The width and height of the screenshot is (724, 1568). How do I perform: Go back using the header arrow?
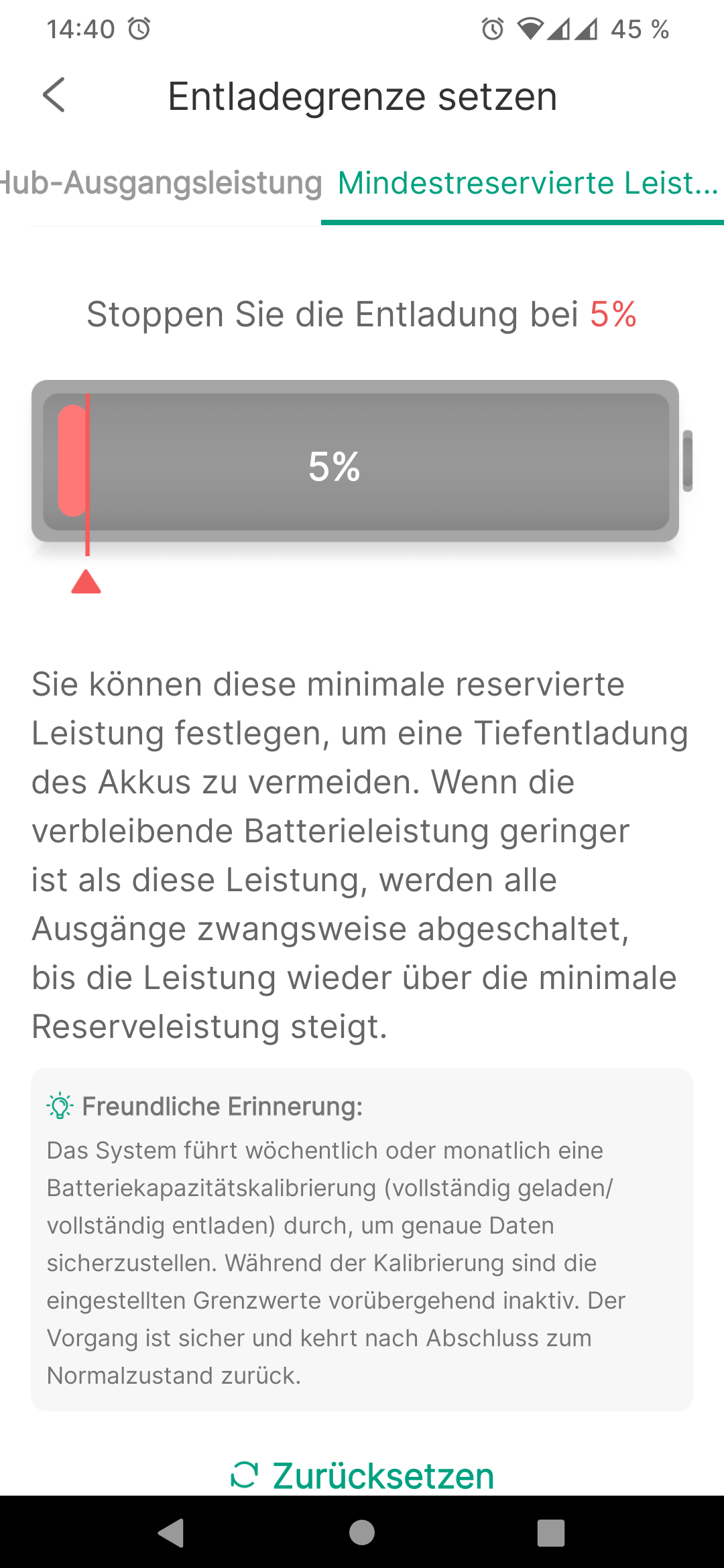tap(54, 95)
